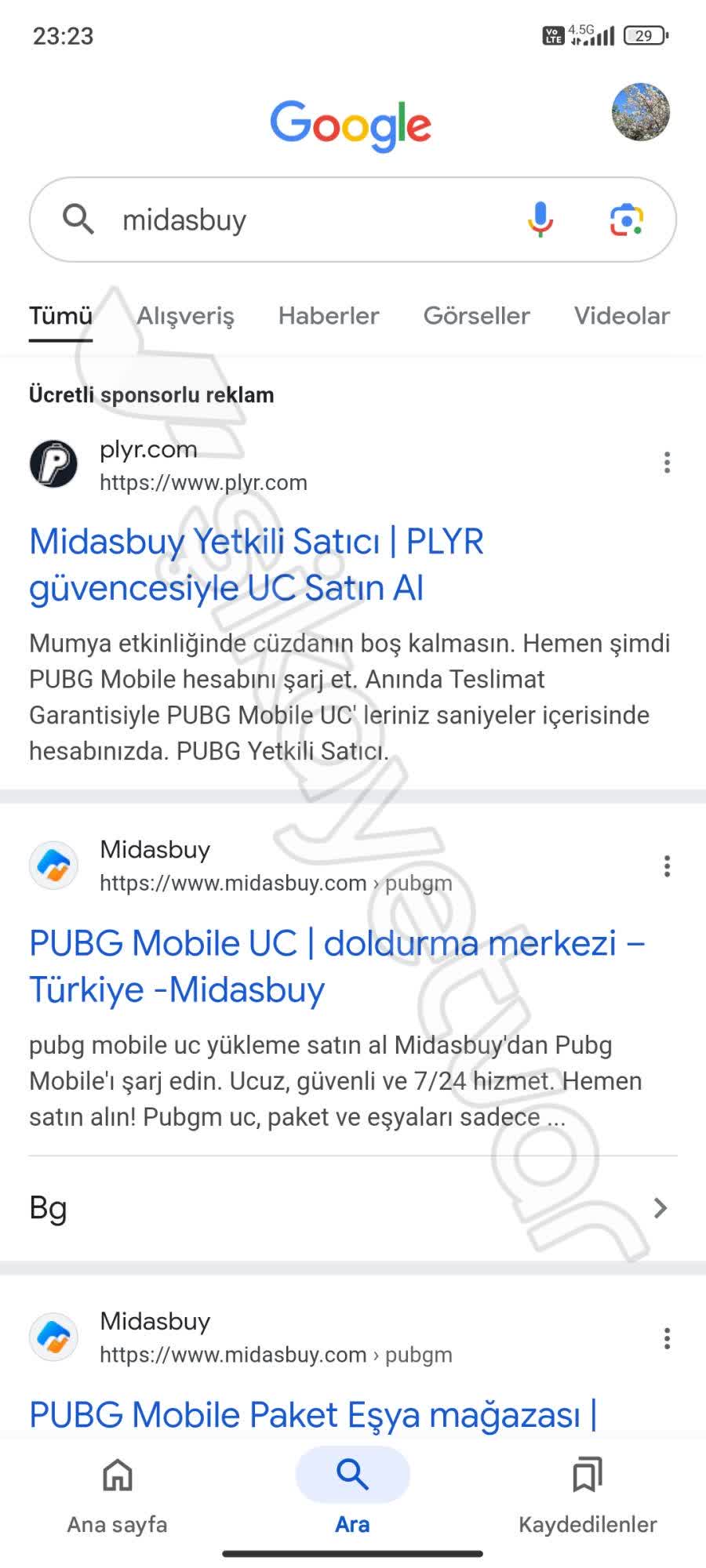706x1568 pixels.
Task: Open PUBG Mobile Paket Eşya mağazası result
Action: pos(312,1415)
